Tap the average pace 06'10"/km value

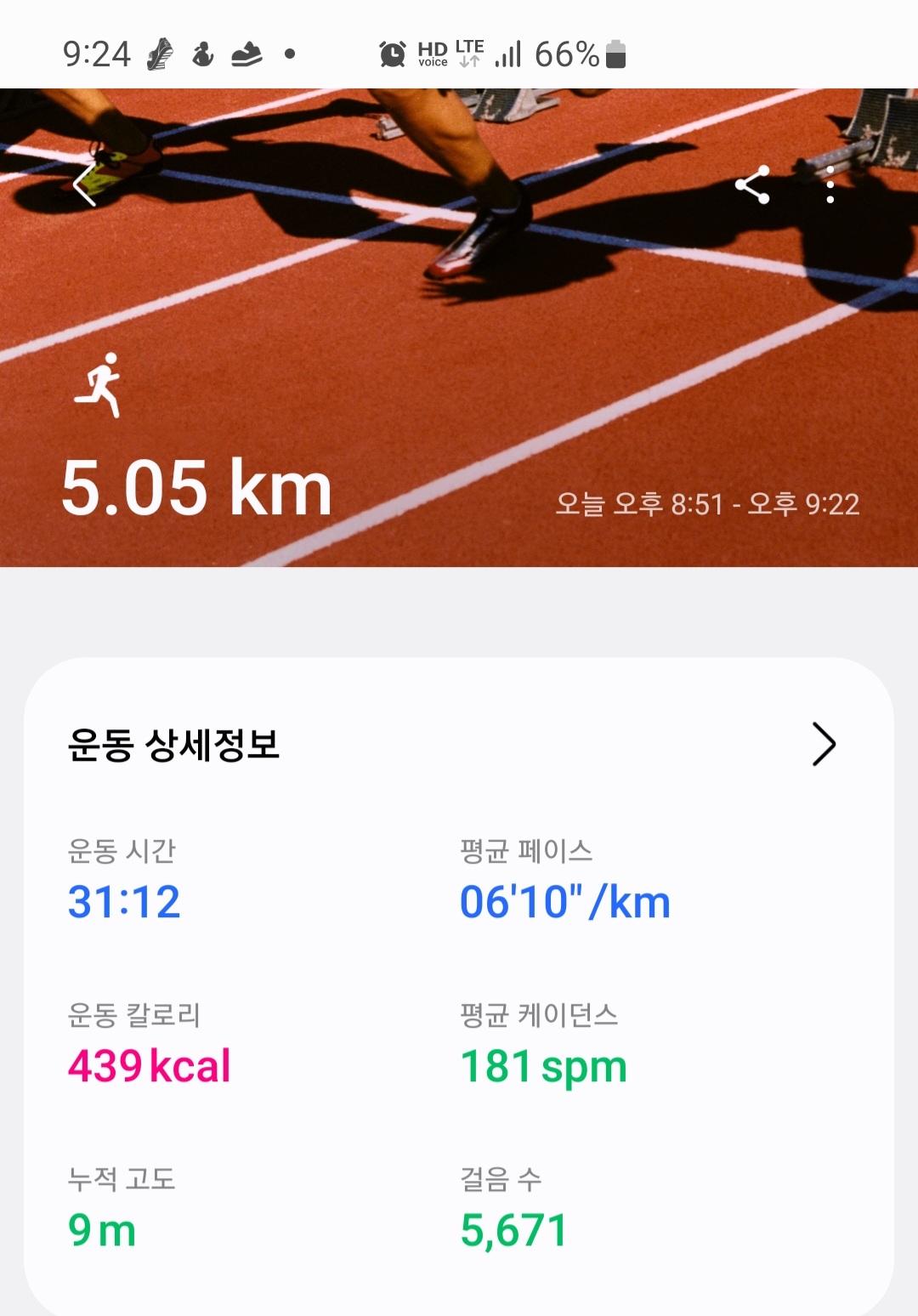pyautogui.click(x=564, y=903)
